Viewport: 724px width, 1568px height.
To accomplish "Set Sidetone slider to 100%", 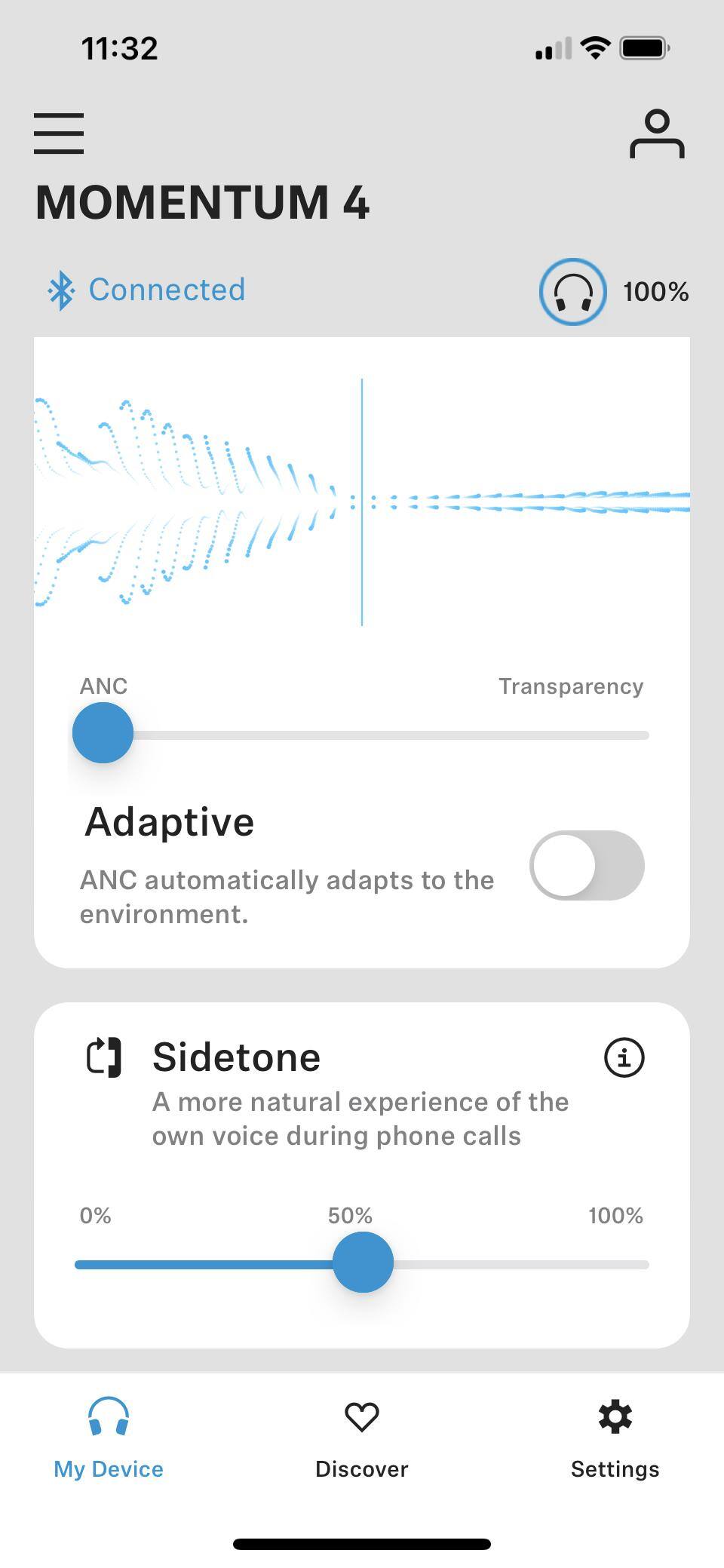I will point(646,1264).
